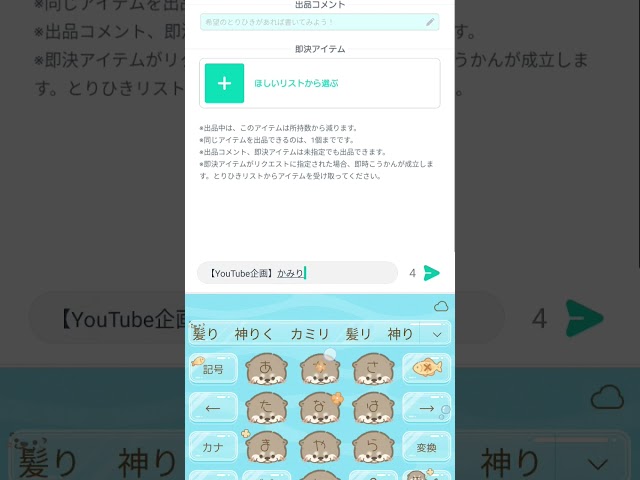Screen dimensions: 640x480
Task: Pick the suggestion カミリ
Action: [x=310, y=334]
